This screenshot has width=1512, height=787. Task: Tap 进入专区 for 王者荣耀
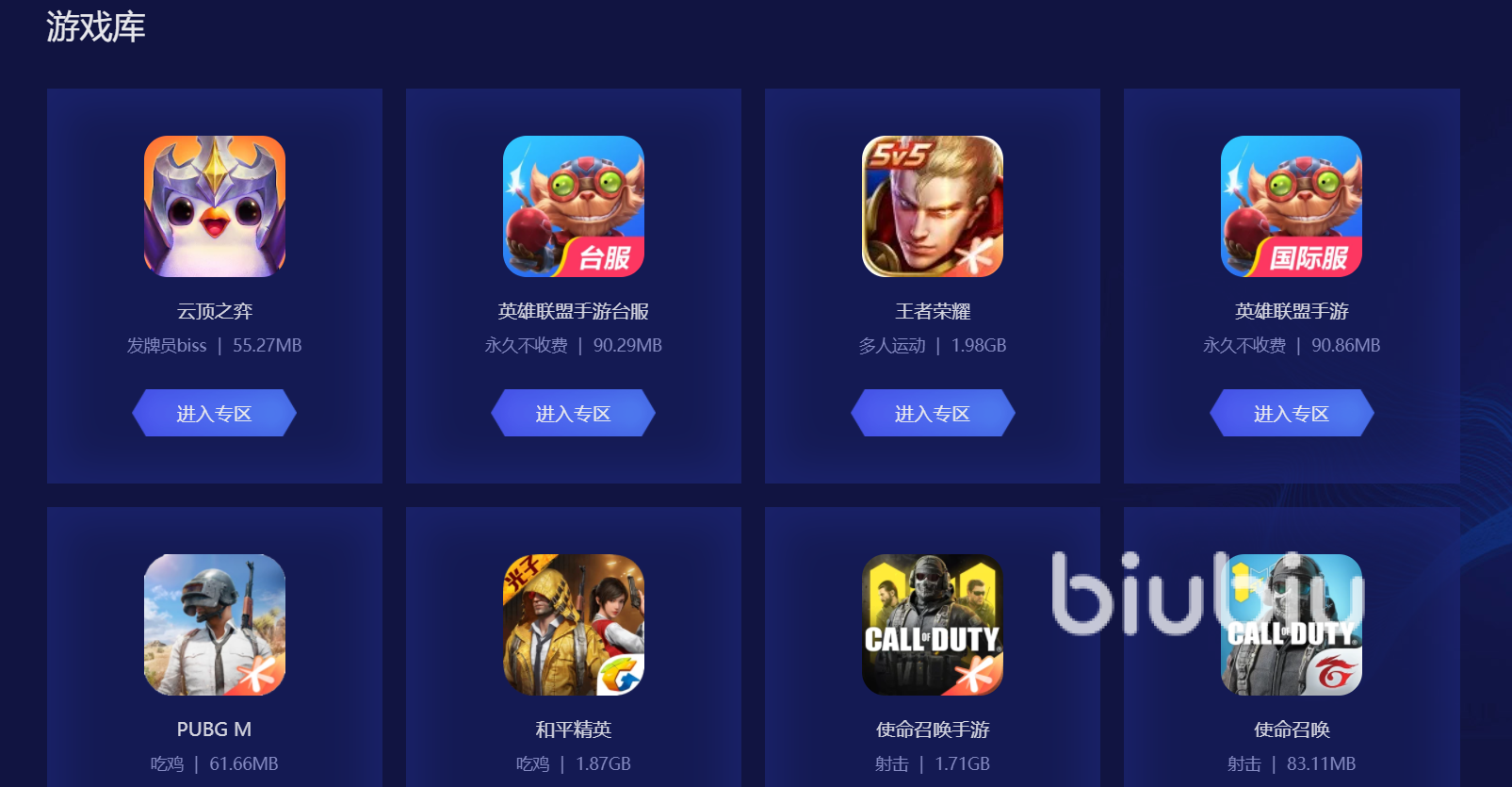coord(932,413)
